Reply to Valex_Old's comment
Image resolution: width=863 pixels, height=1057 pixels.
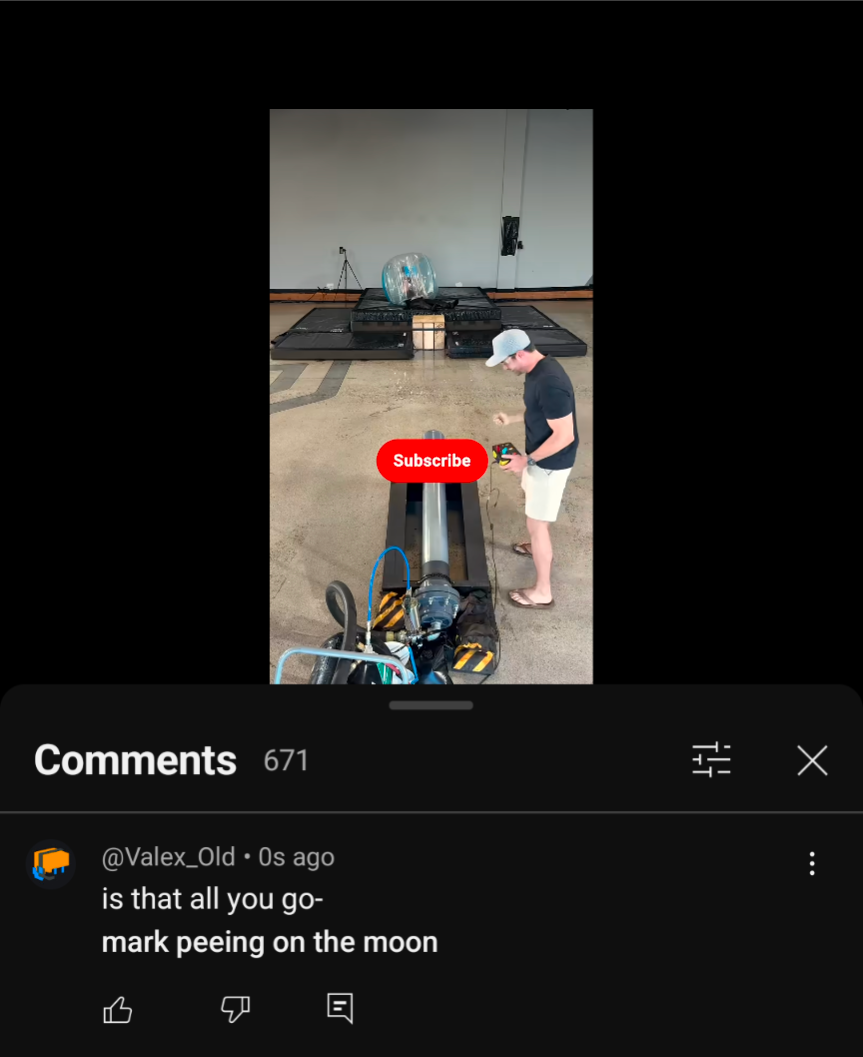(x=340, y=1008)
